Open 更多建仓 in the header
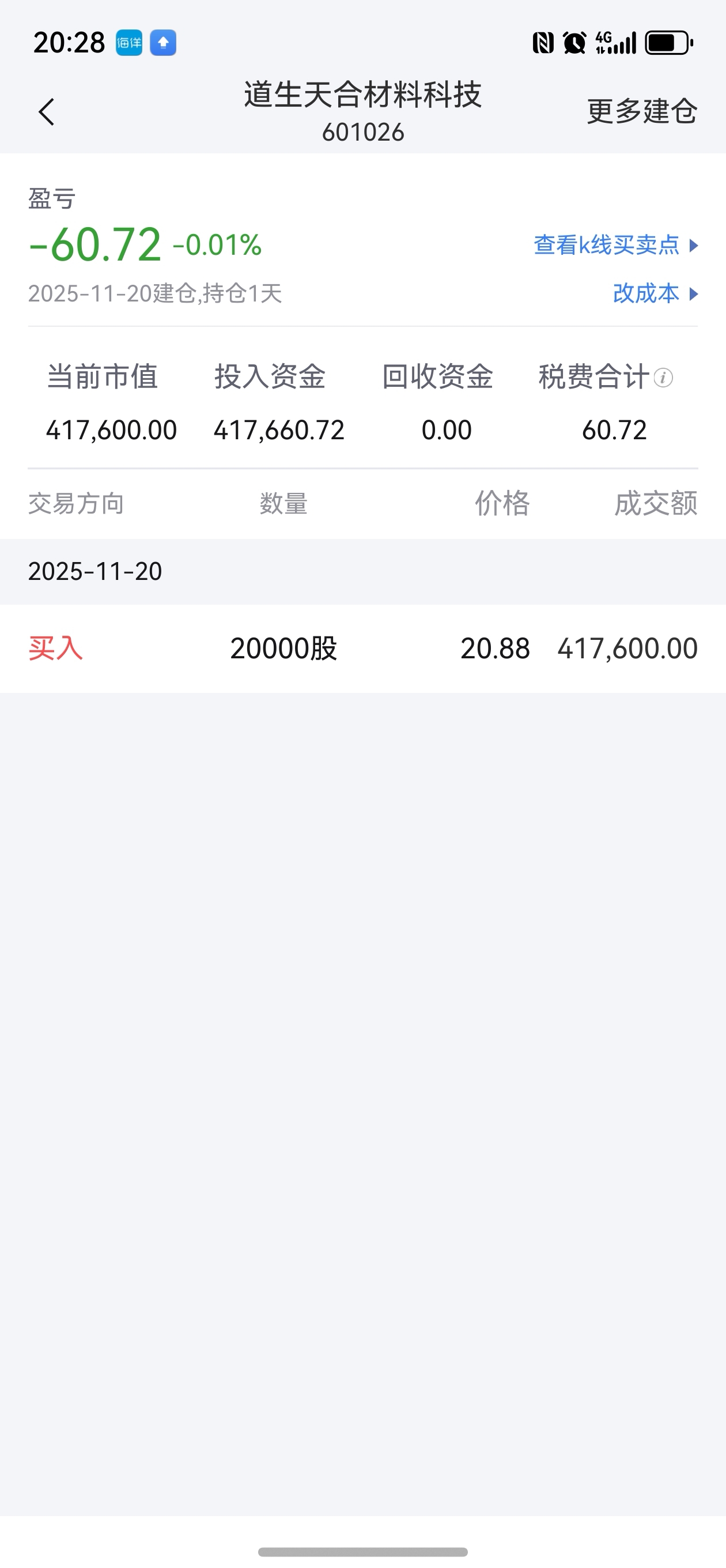Screen dimensions: 726x1568 coord(641,112)
